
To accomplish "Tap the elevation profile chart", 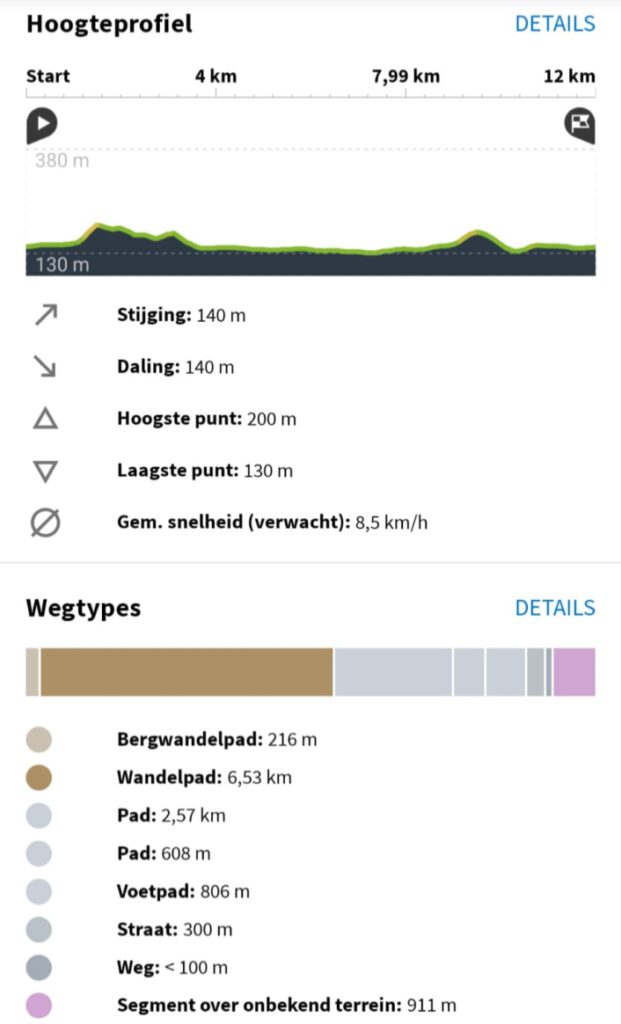I will point(310,215).
